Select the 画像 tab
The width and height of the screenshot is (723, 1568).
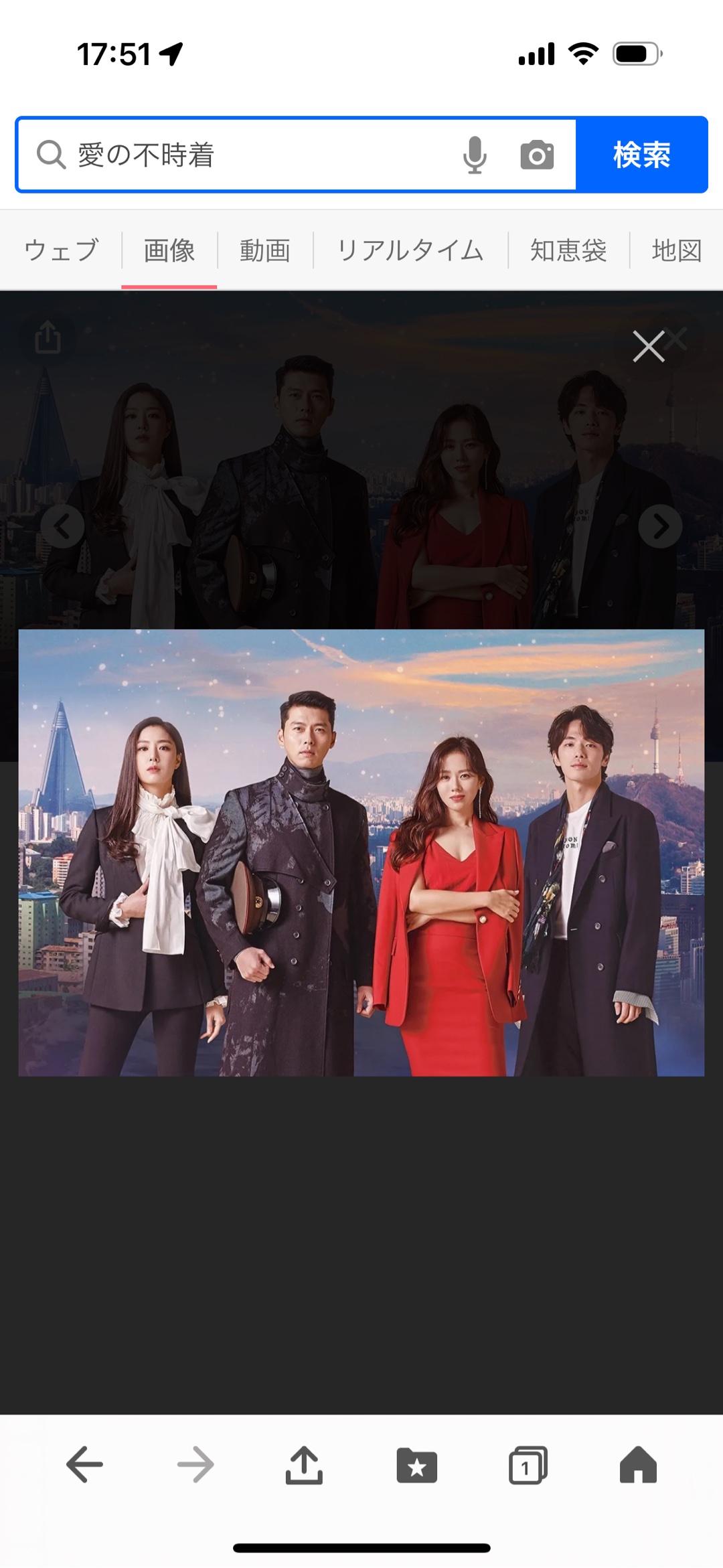tap(169, 250)
